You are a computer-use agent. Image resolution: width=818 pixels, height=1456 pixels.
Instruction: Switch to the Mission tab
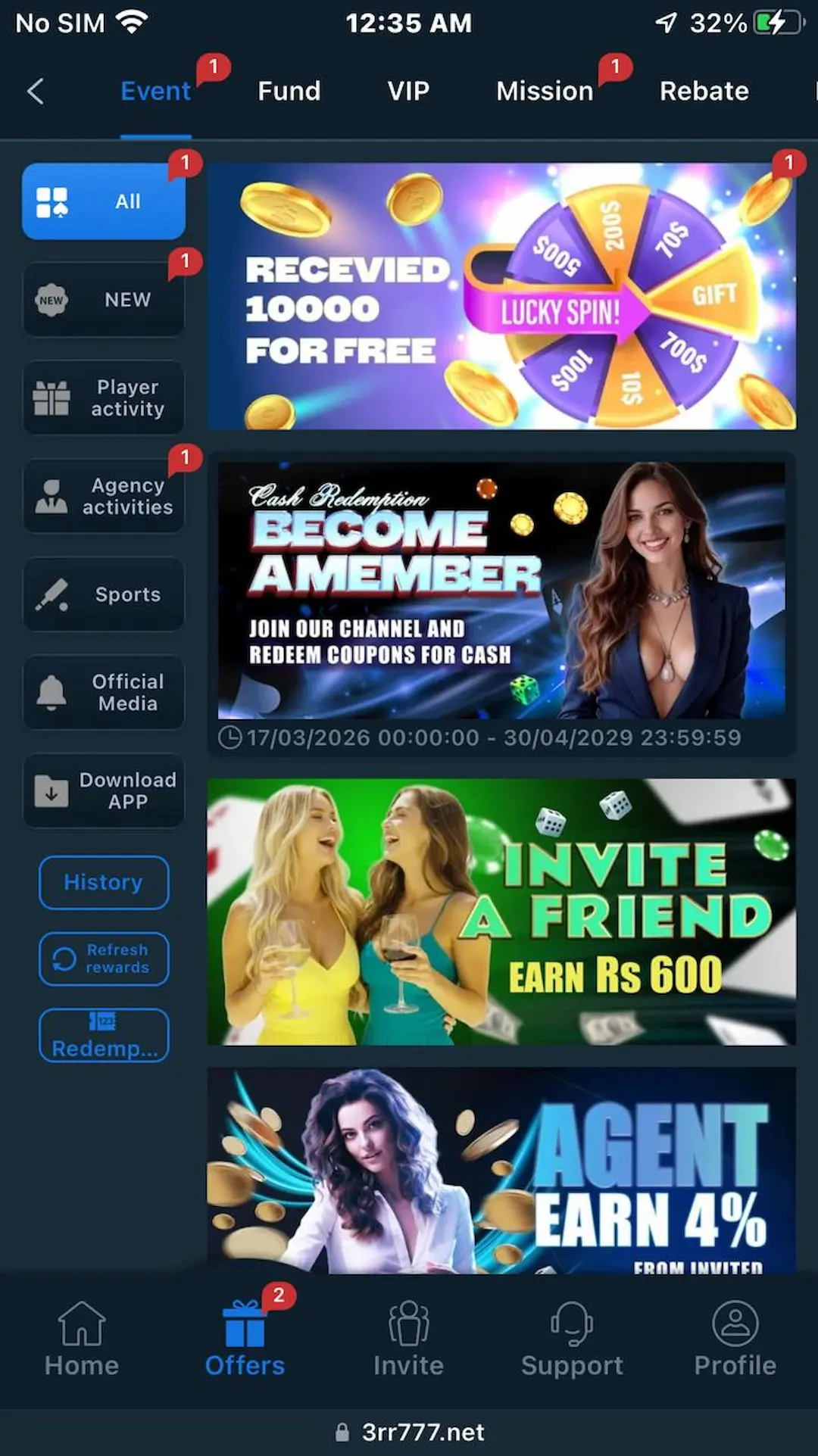coord(545,92)
